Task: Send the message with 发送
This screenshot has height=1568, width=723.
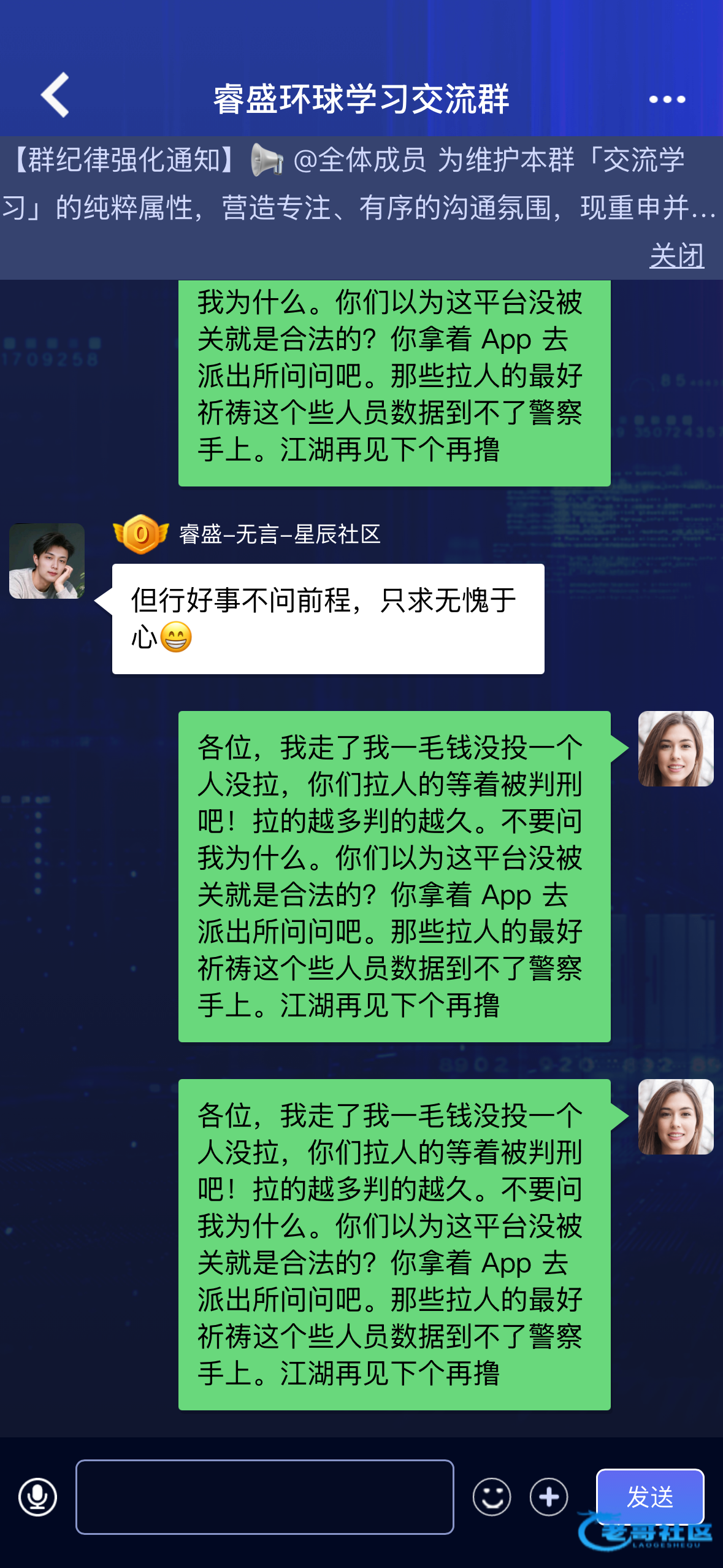Action: click(x=649, y=1496)
